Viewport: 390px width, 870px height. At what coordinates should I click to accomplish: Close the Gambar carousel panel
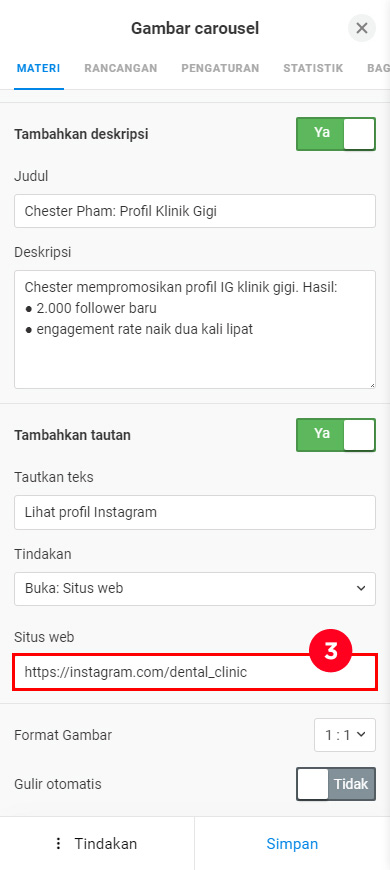pos(362,28)
